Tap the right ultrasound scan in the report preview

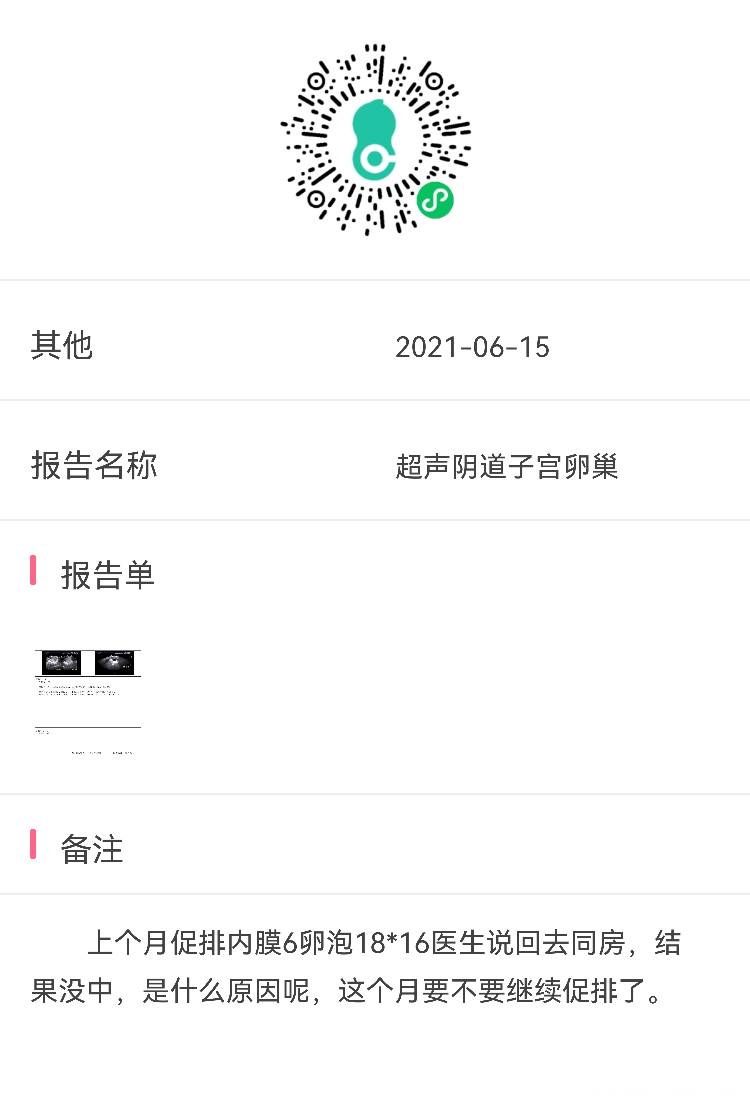pos(114,661)
